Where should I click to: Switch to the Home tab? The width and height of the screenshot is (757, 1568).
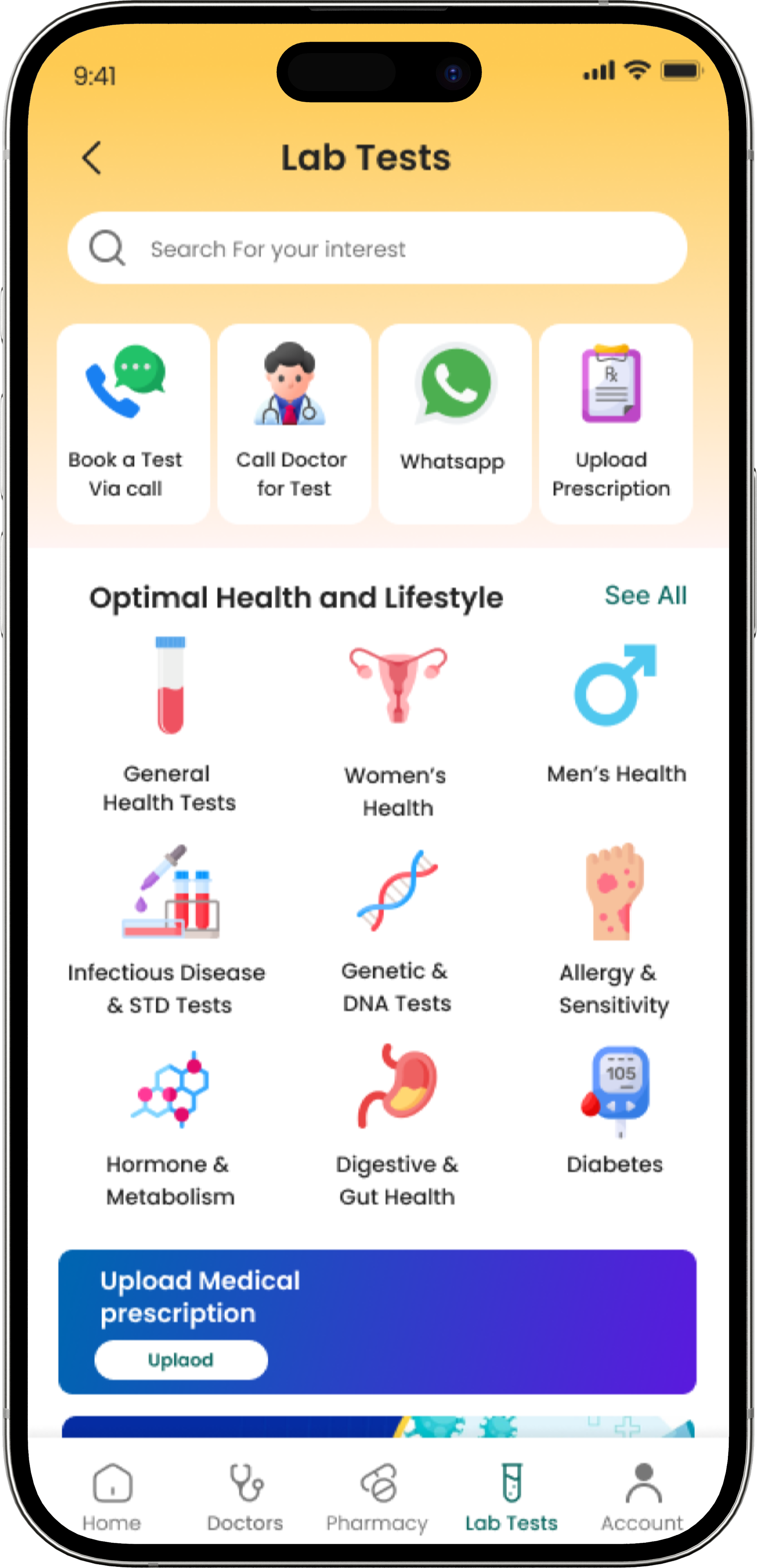pos(112,1496)
